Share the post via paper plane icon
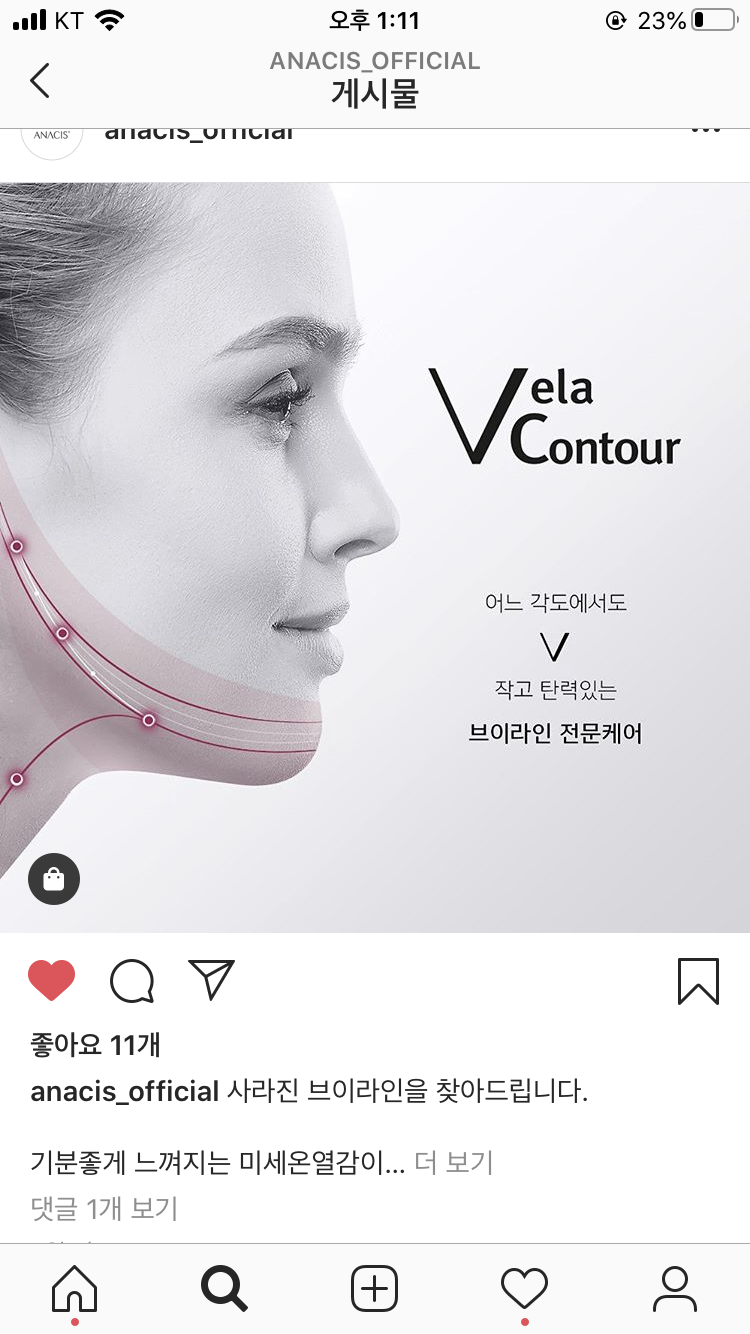Image resolution: width=750 pixels, height=1334 pixels. (211, 980)
